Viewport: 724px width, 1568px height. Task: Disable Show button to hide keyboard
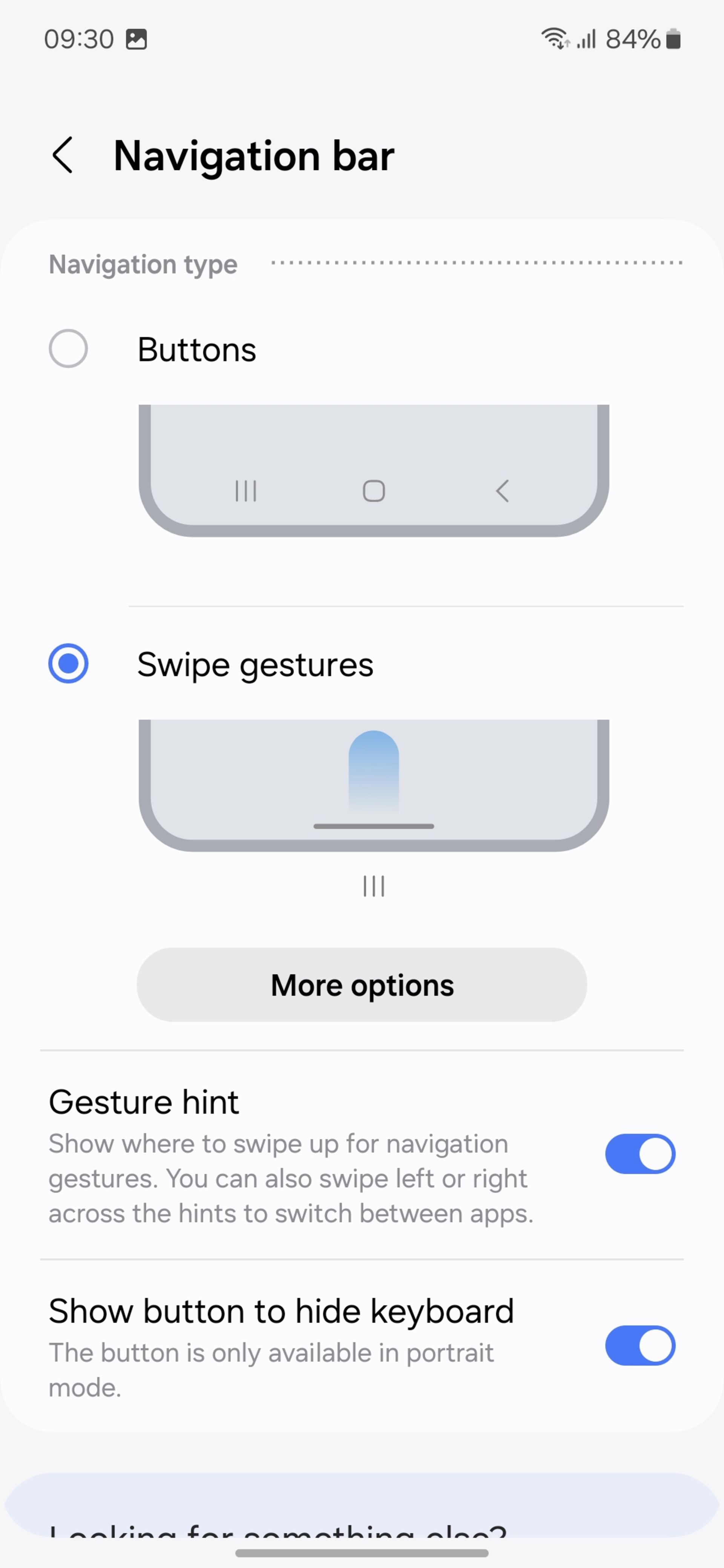[640, 1346]
